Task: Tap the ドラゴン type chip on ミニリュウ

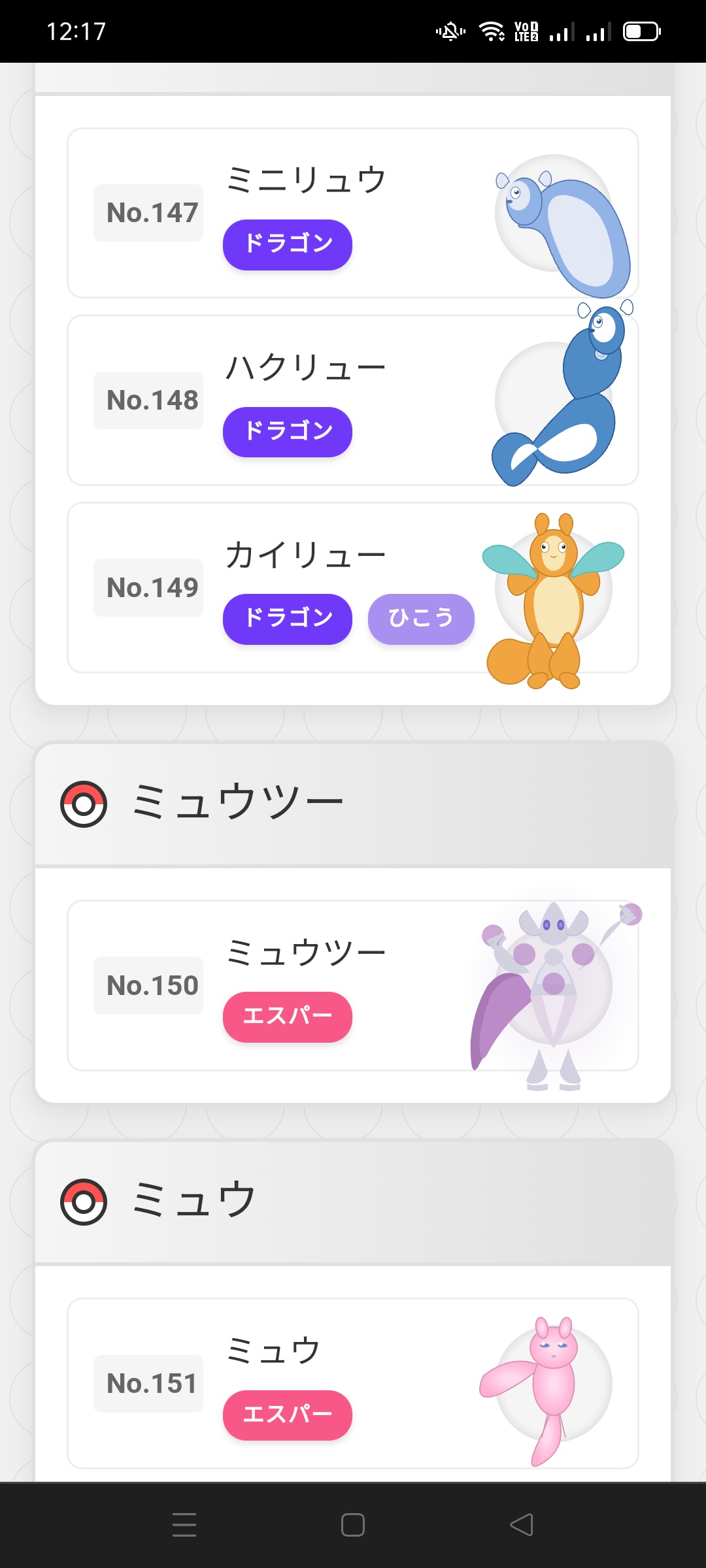Action: point(288,244)
